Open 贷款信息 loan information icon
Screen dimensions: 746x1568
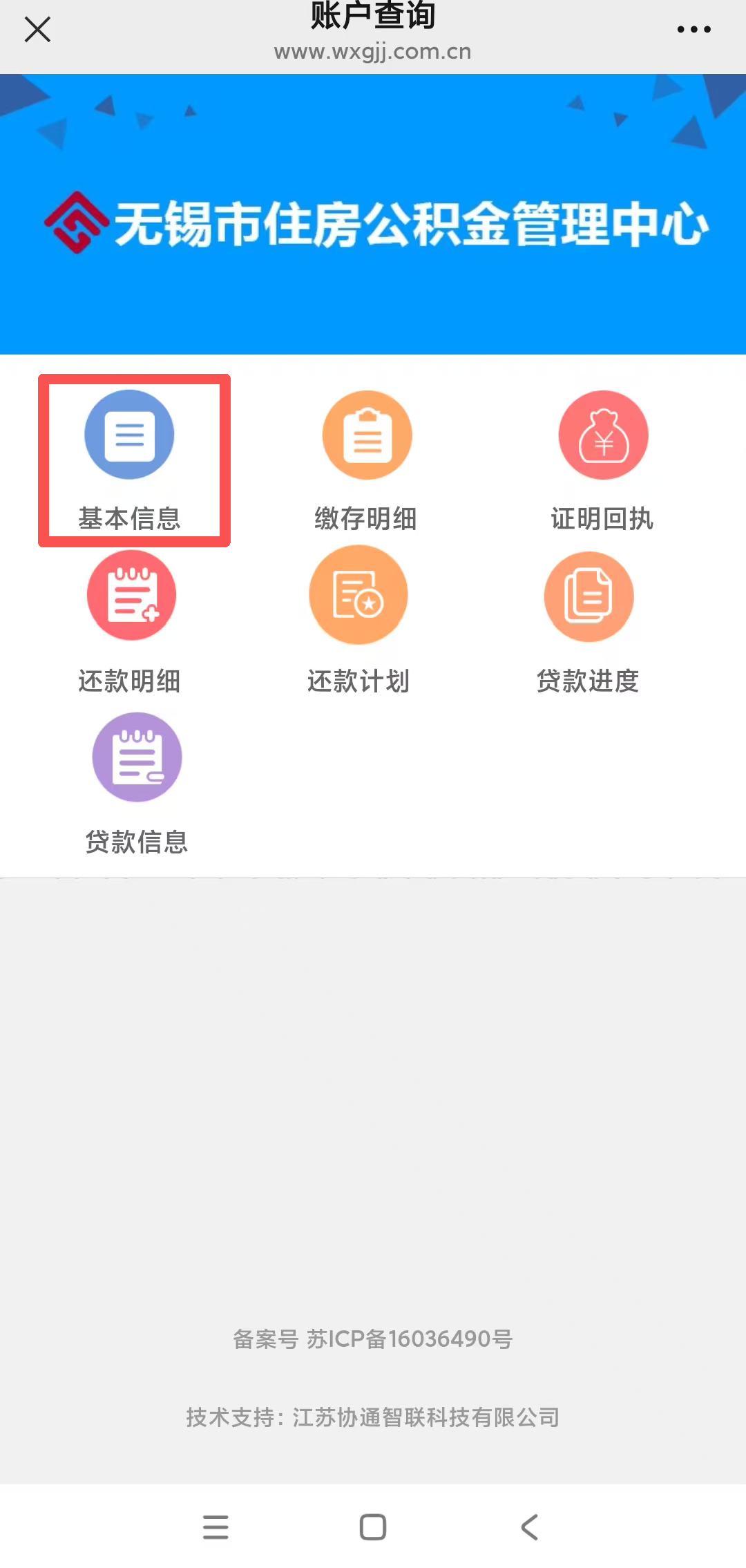[136, 757]
